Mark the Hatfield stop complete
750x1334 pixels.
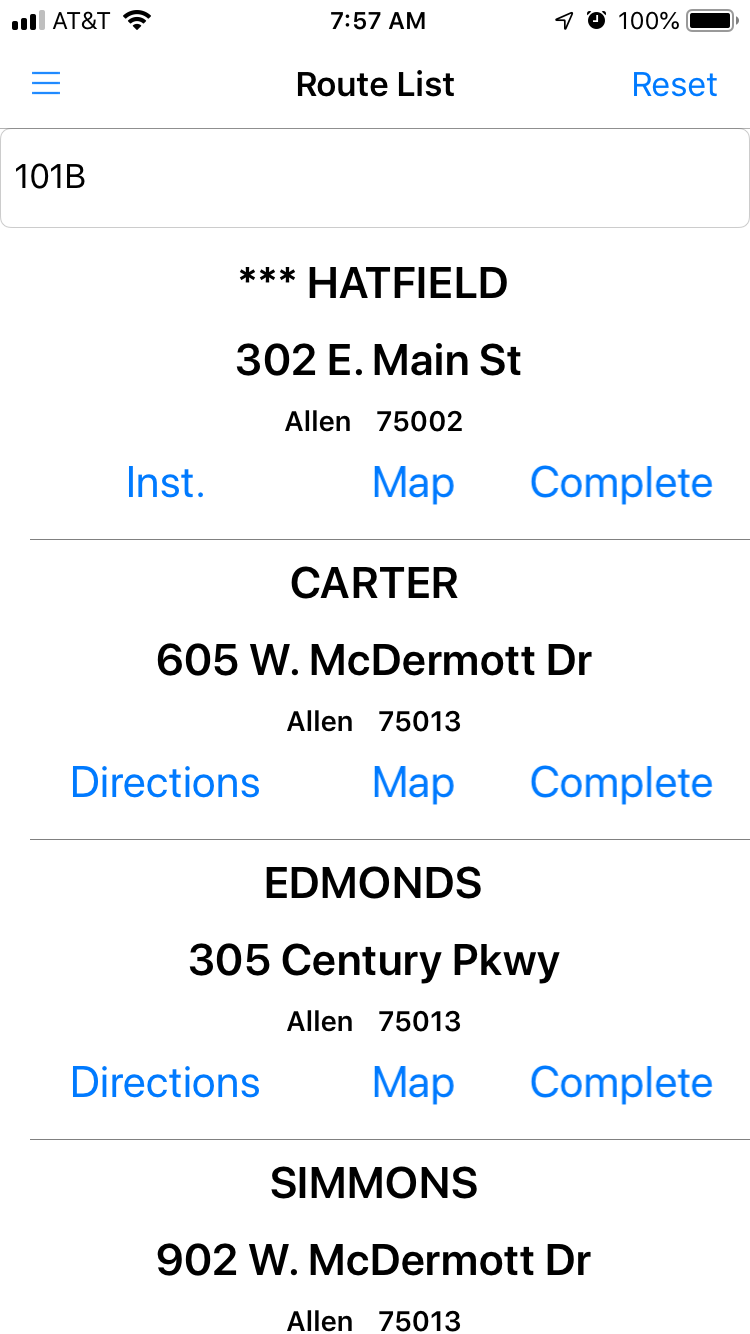click(x=621, y=483)
